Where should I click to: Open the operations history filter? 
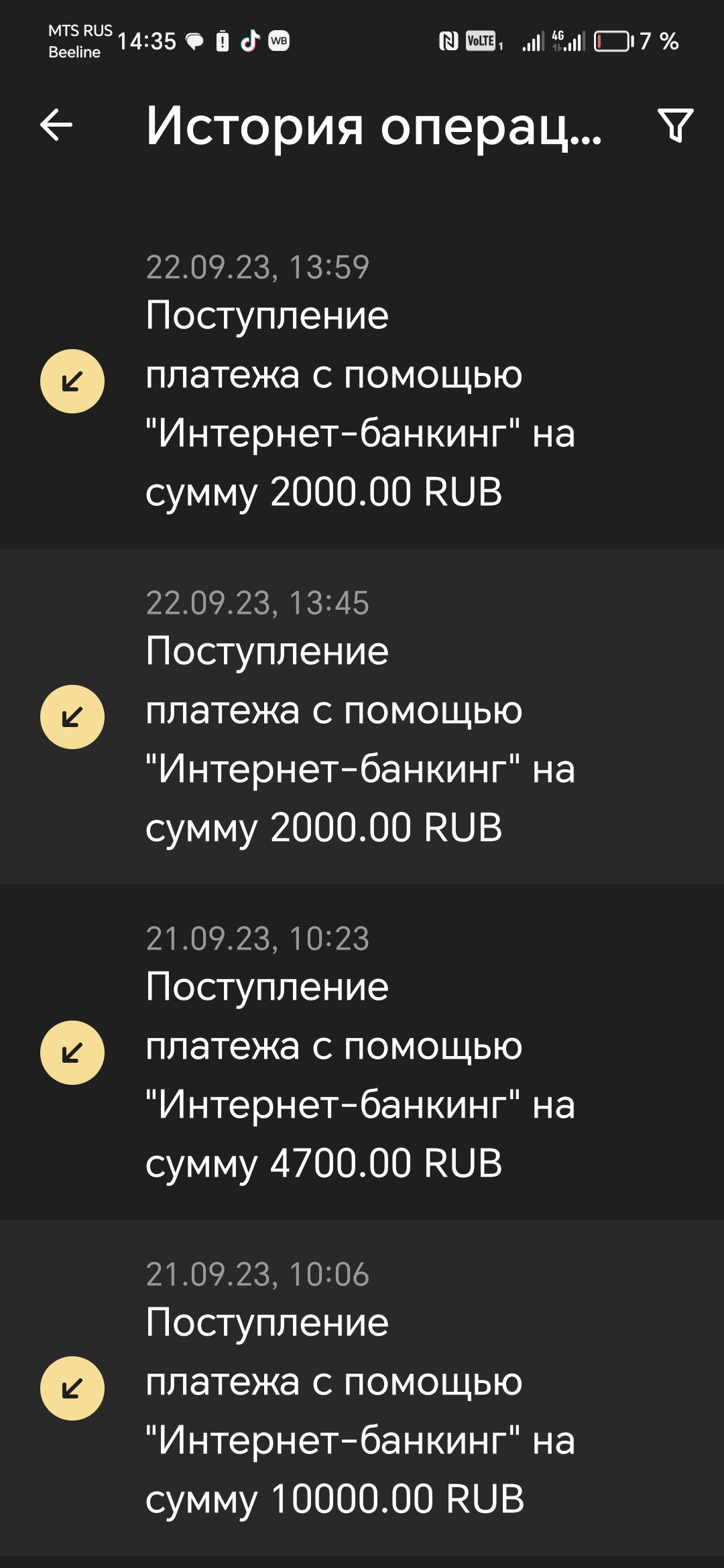675,125
